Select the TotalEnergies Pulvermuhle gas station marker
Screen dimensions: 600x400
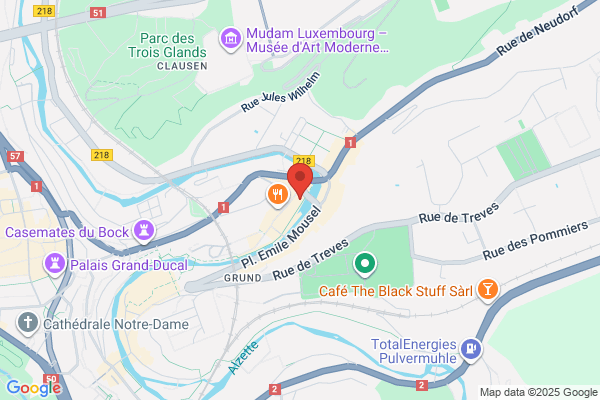click(471, 350)
